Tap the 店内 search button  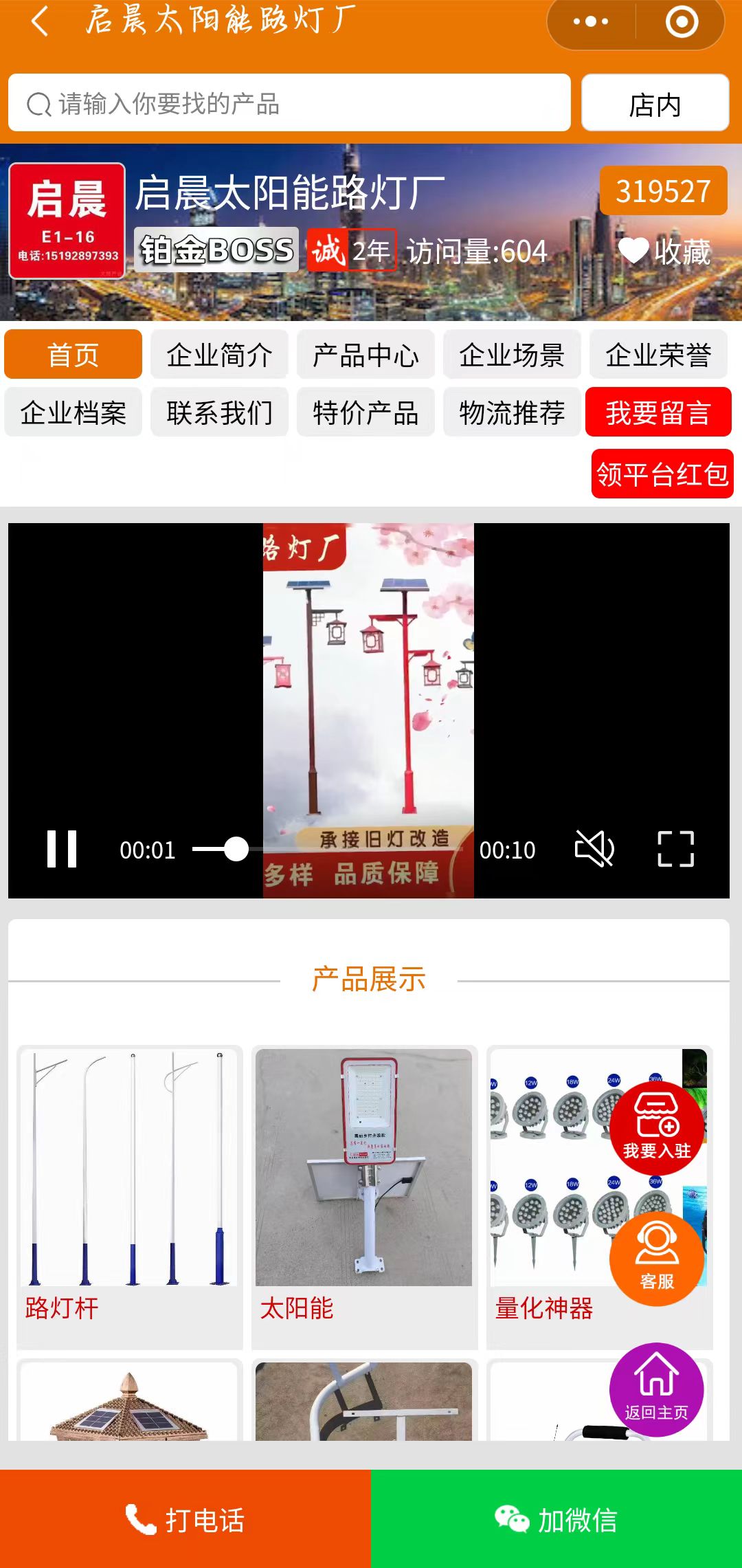pos(655,103)
